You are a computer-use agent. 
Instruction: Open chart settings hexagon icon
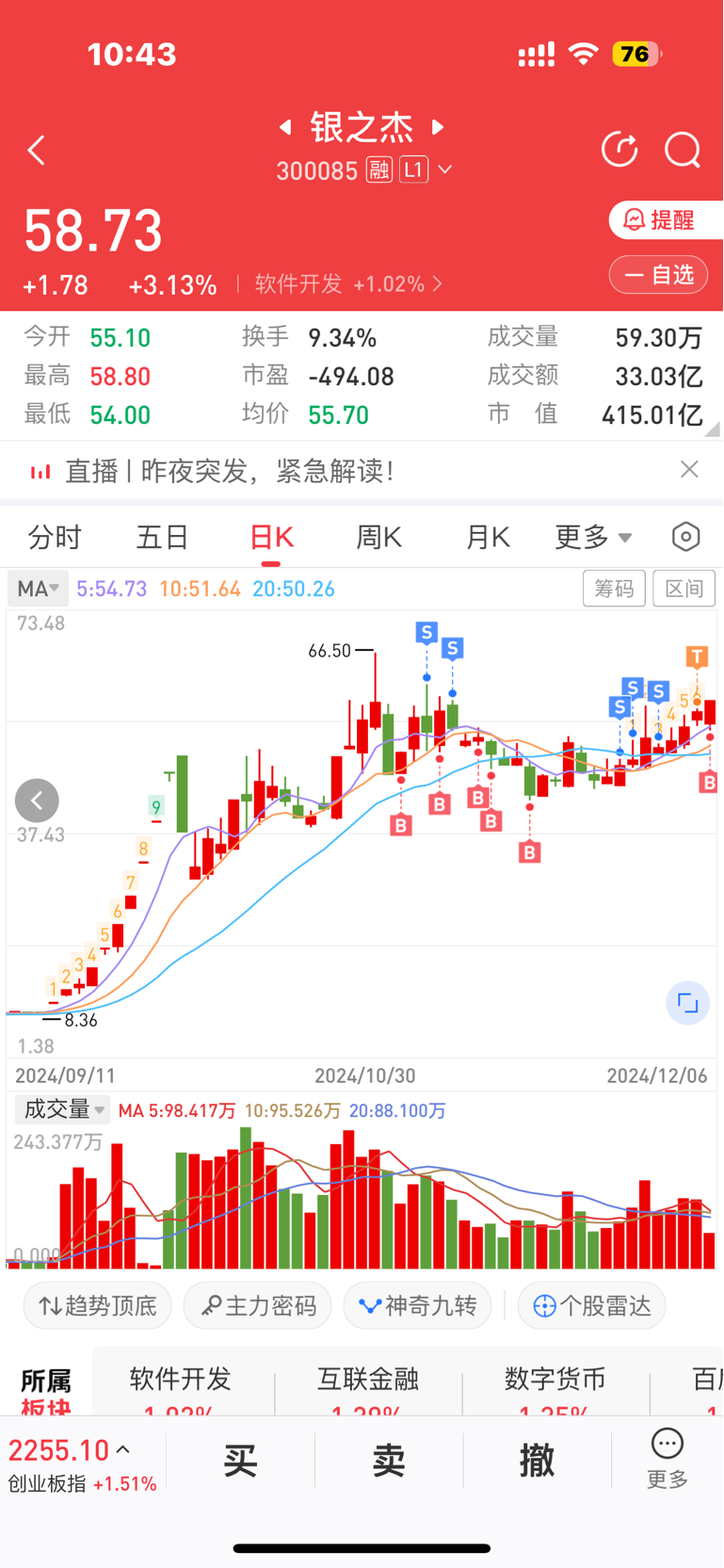coord(686,537)
